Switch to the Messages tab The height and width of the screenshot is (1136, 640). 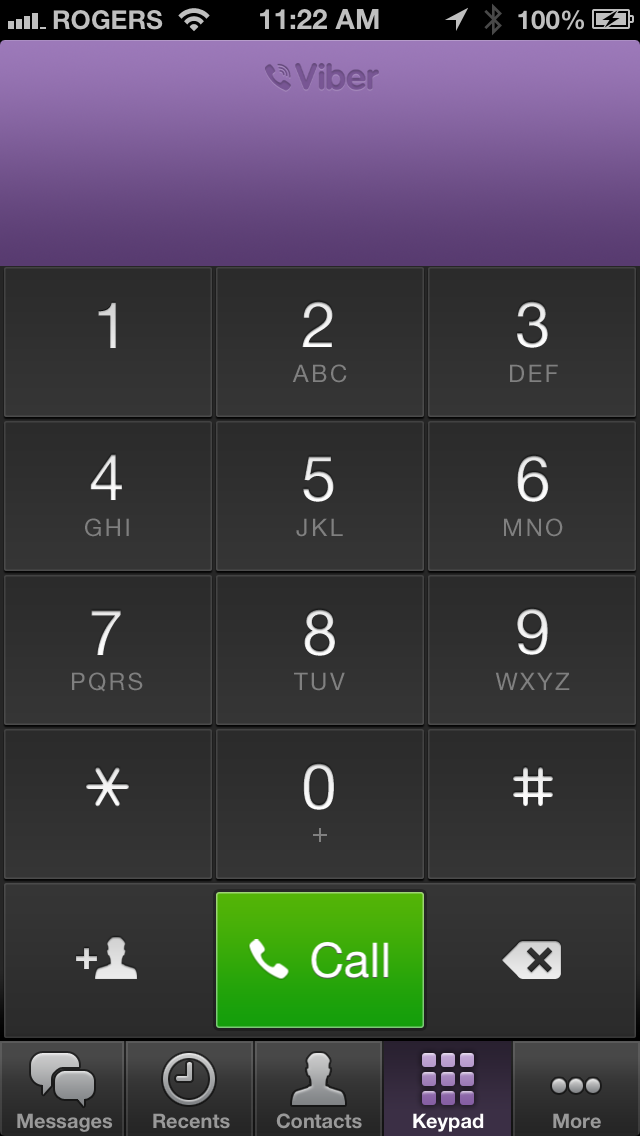[x=63, y=1088]
